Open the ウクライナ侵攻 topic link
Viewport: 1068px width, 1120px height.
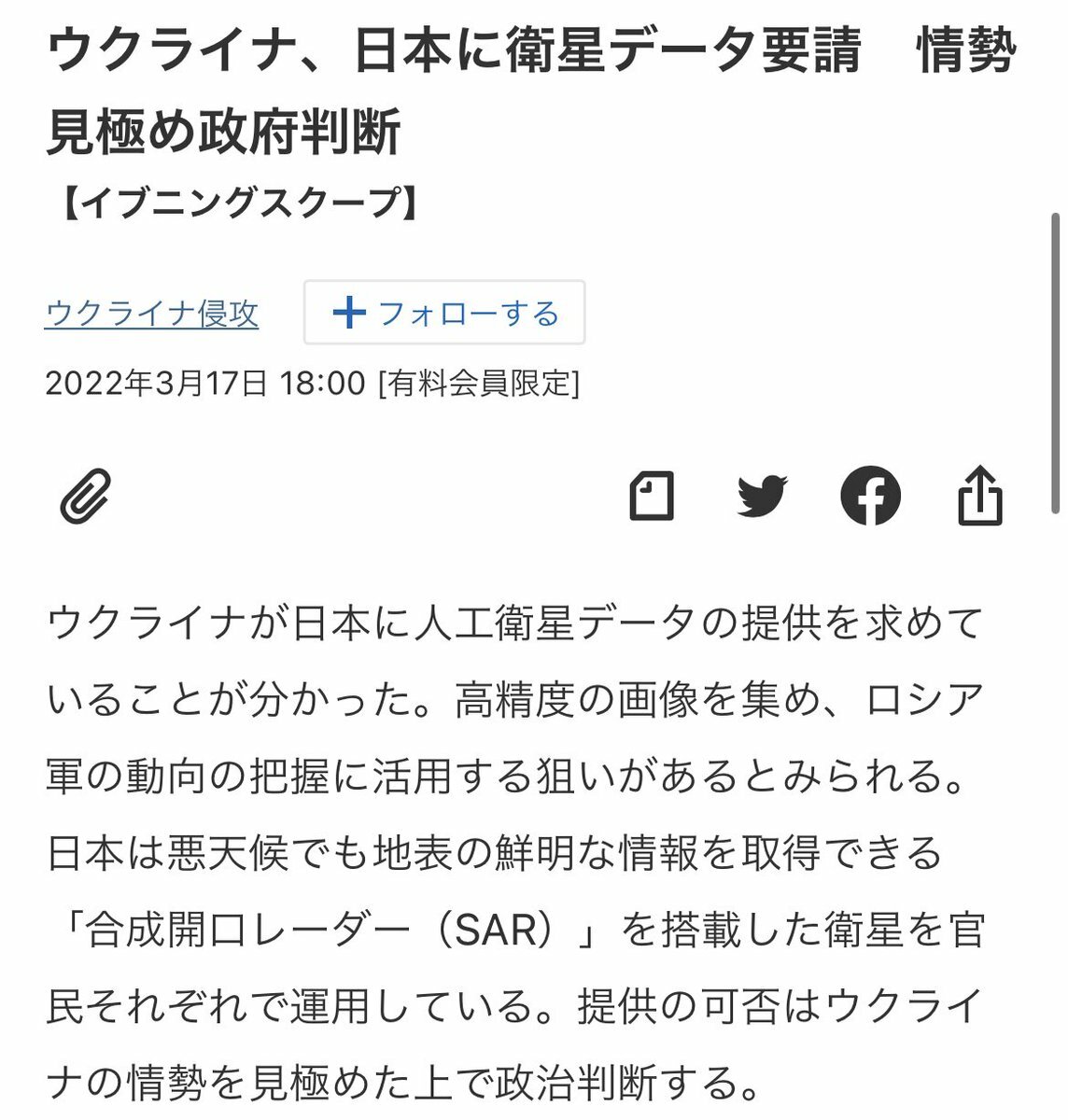click(151, 313)
